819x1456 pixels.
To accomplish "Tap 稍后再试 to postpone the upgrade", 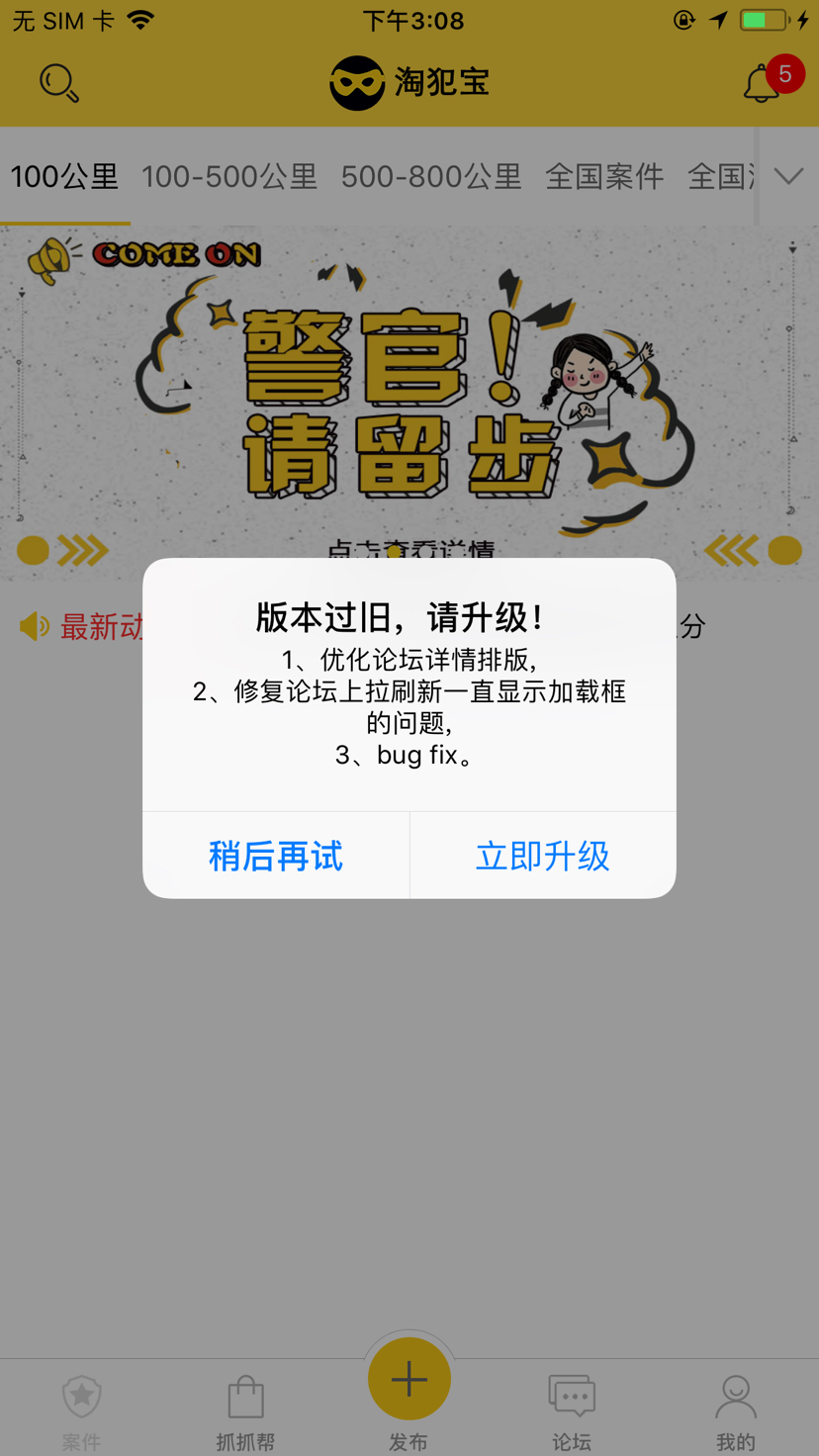I will (x=276, y=856).
